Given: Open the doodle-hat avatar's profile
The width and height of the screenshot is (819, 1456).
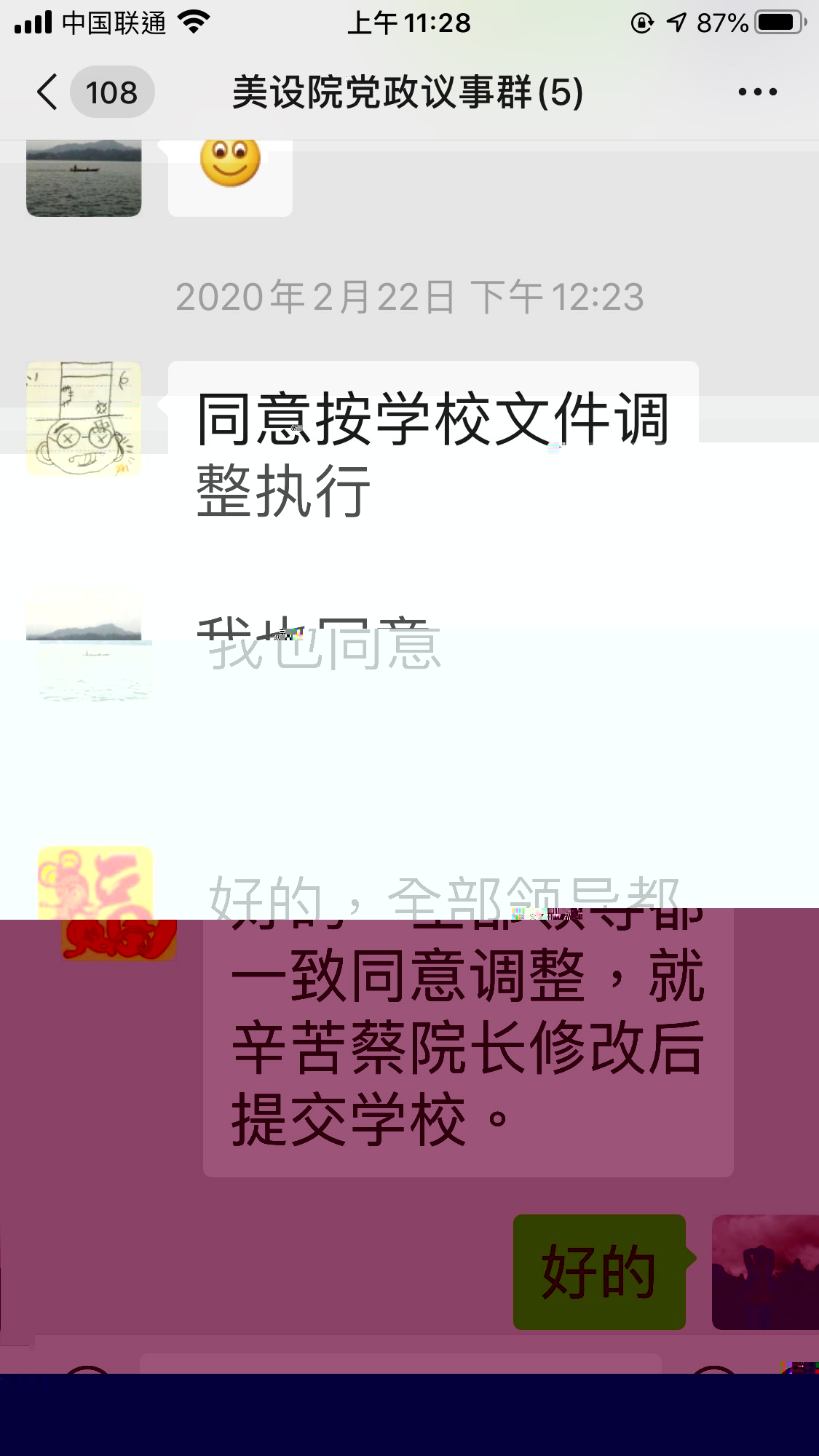Looking at the screenshot, I should pos(84,419).
